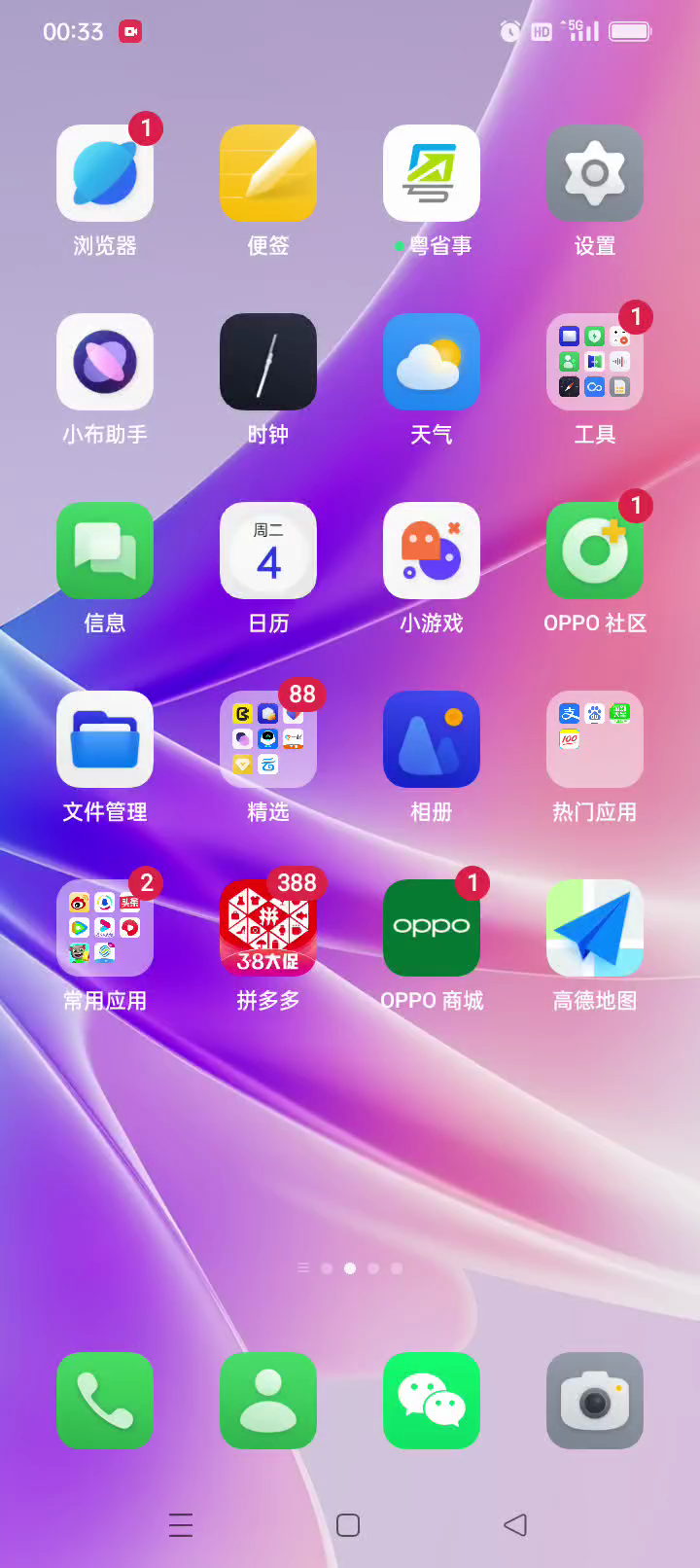Open the 粤省事 app
Viewport: 700px width, 1568px height.
(432, 173)
